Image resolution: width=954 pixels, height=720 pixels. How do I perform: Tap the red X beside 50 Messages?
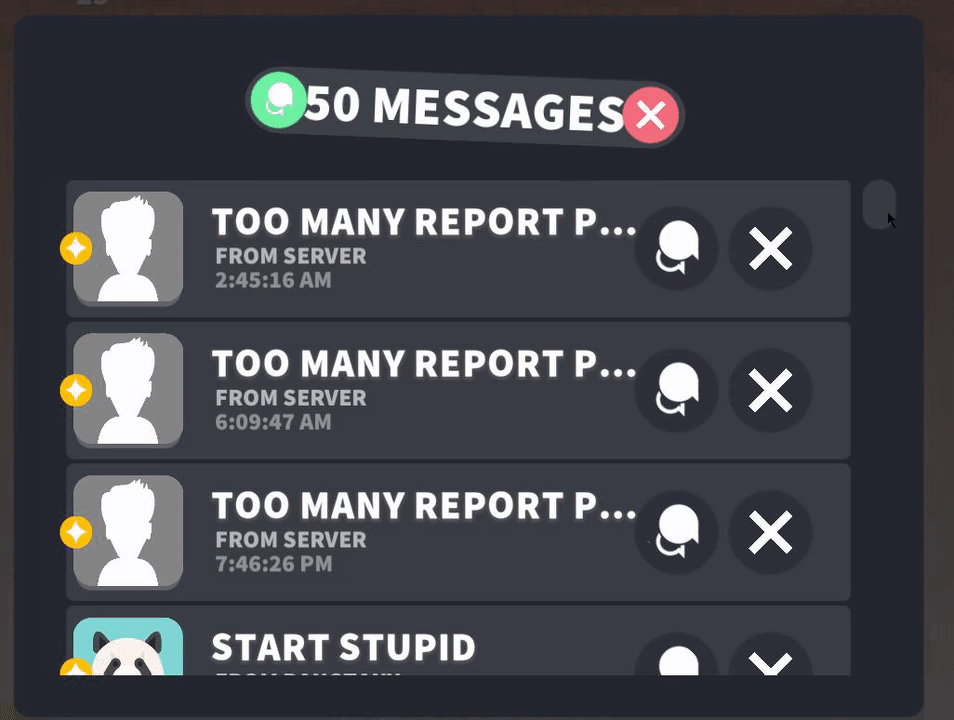tap(651, 116)
